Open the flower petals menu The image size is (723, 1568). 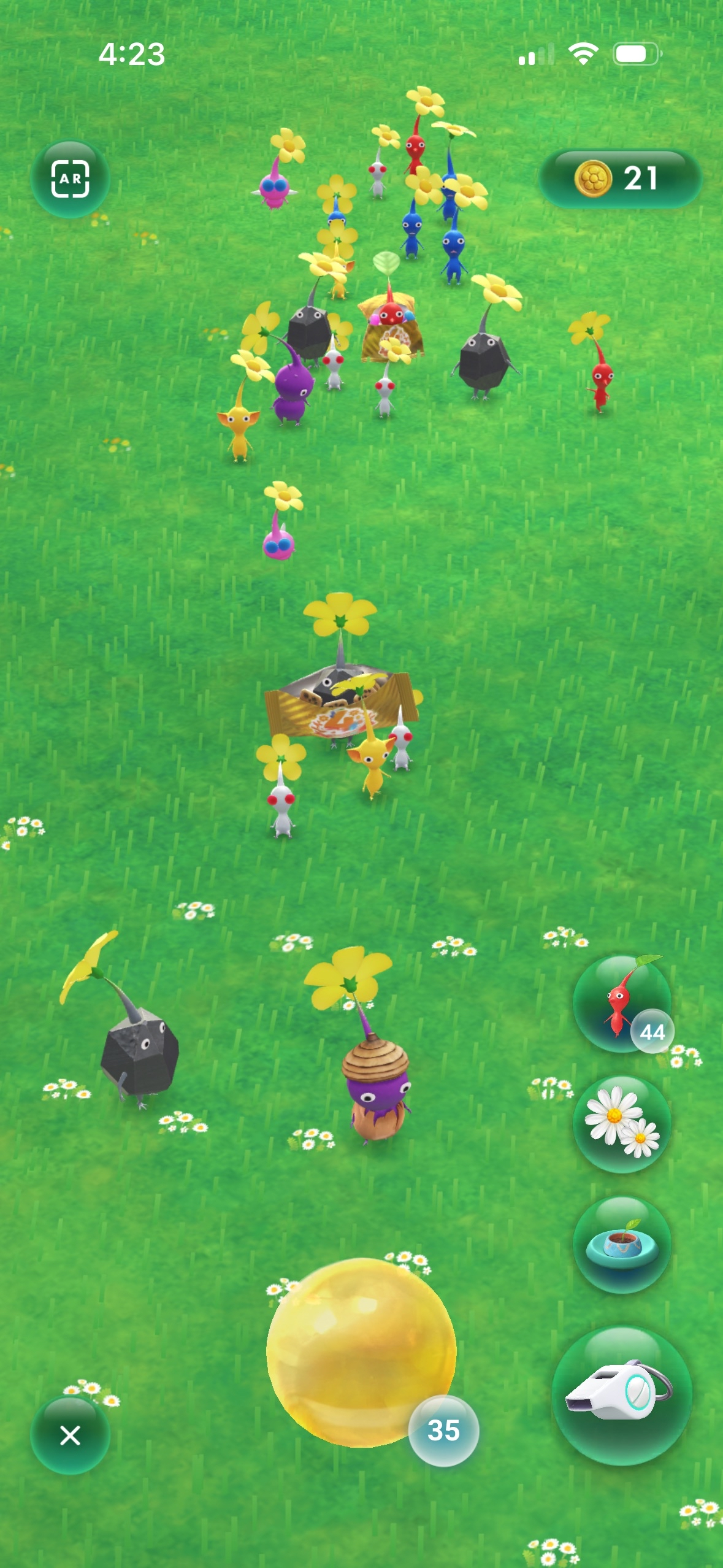pyautogui.click(x=621, y=1123)
